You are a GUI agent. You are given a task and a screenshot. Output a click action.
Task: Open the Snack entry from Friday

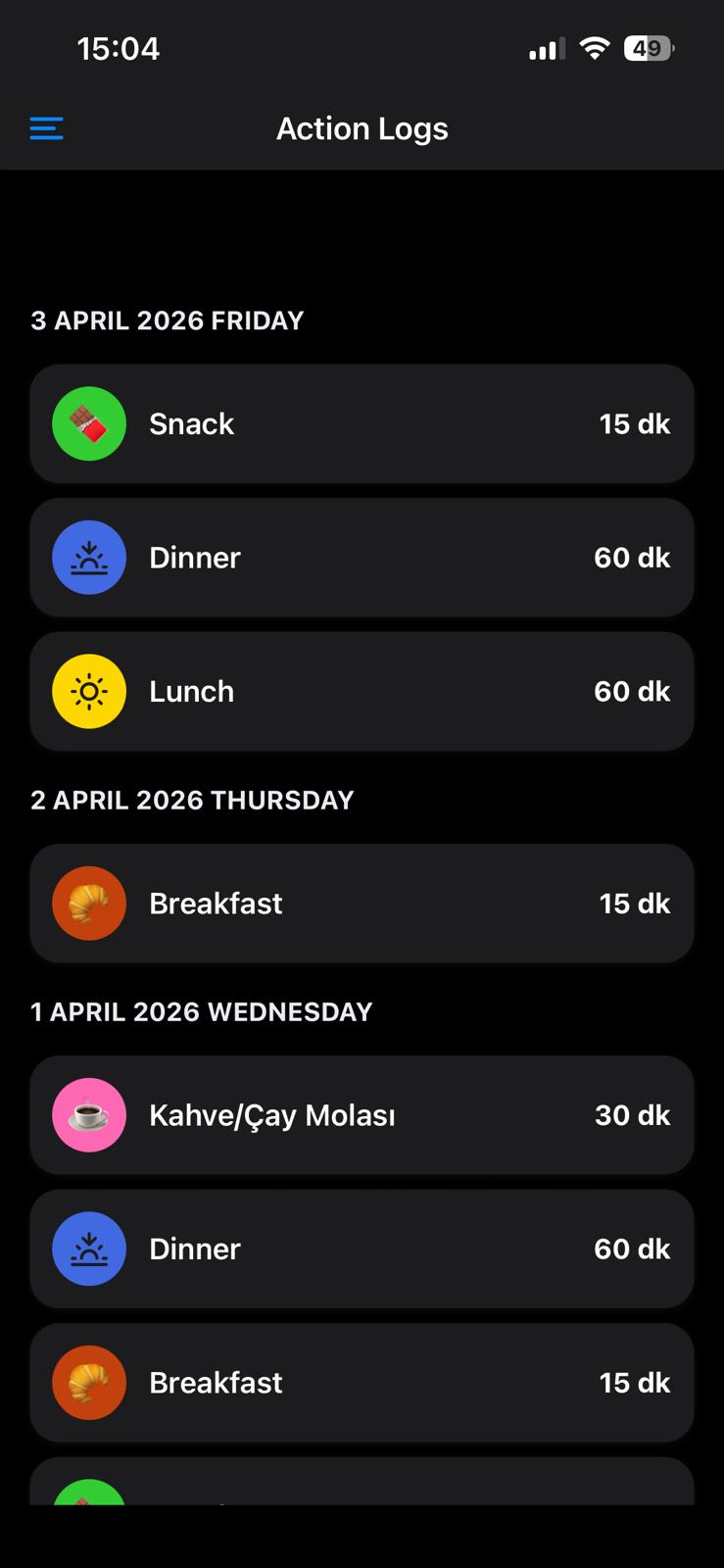pos(362,423)
